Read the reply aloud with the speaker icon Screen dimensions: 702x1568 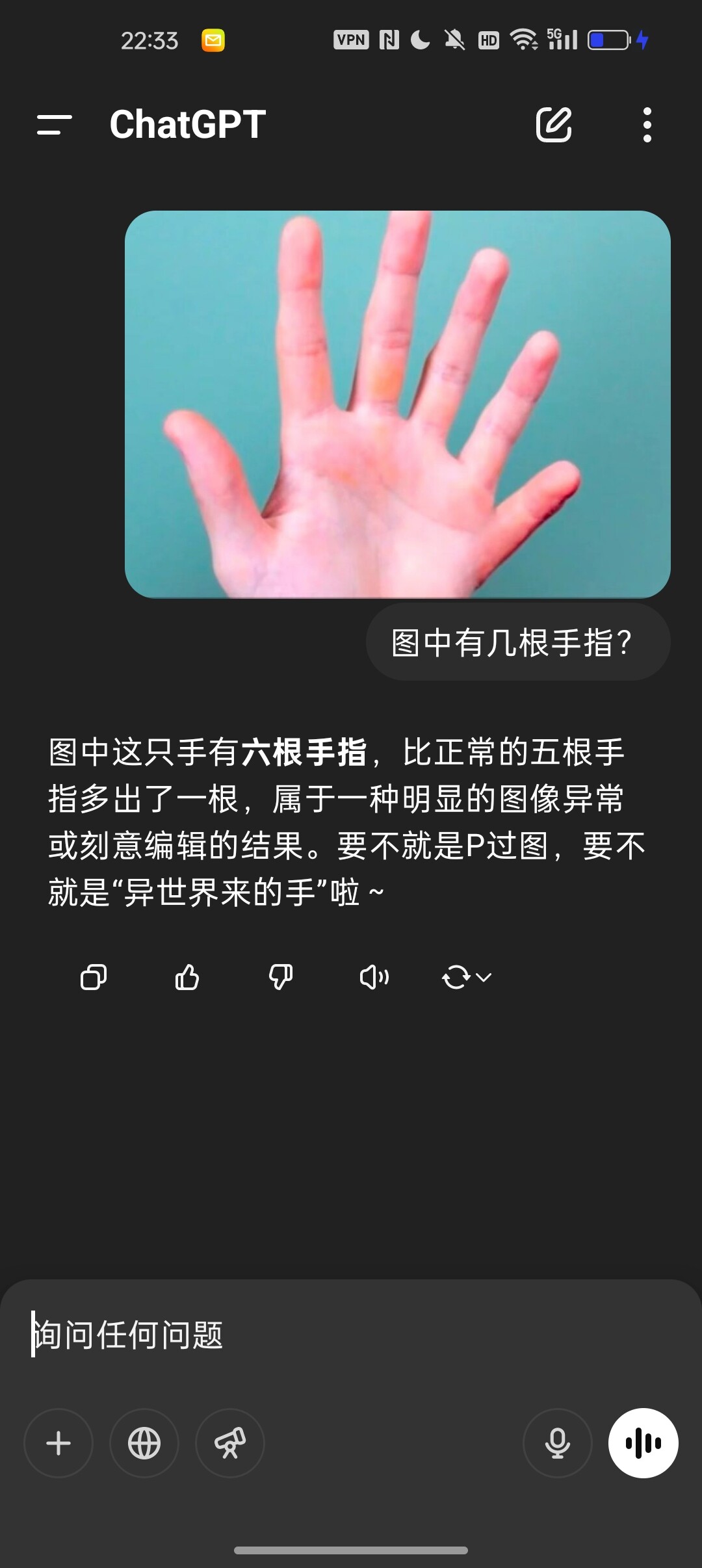point(374,976)
